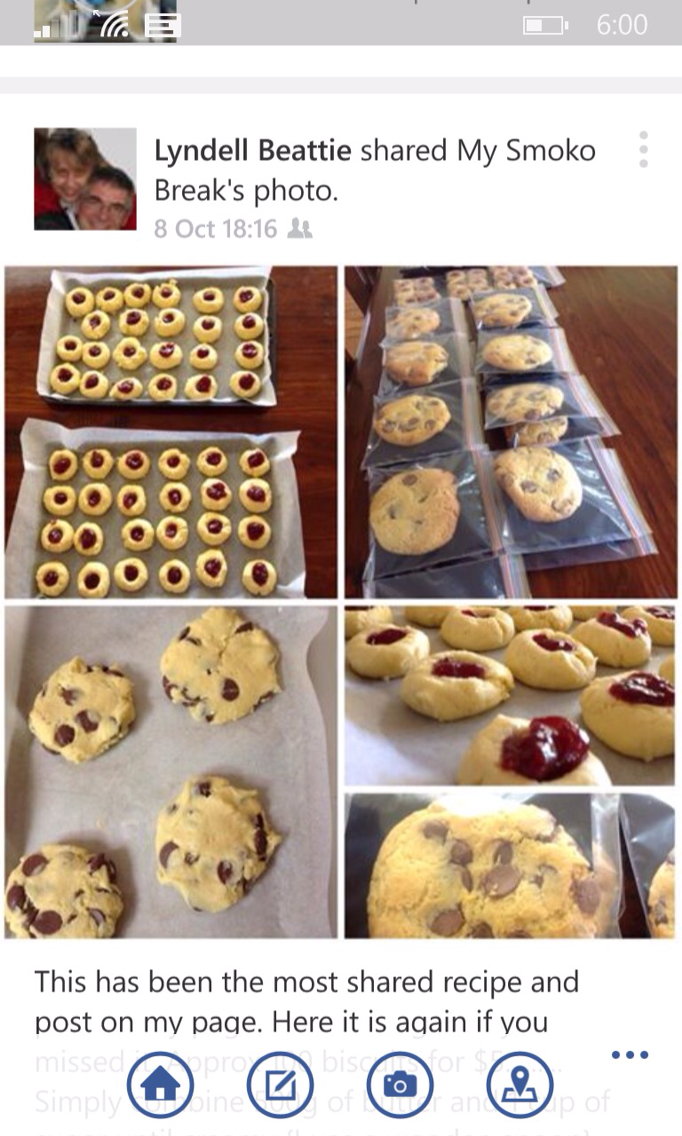Screen dimensions: 682x1136
Task: Open Lyndell Beattie's profile picture
Action: click(x=85, y=179)
